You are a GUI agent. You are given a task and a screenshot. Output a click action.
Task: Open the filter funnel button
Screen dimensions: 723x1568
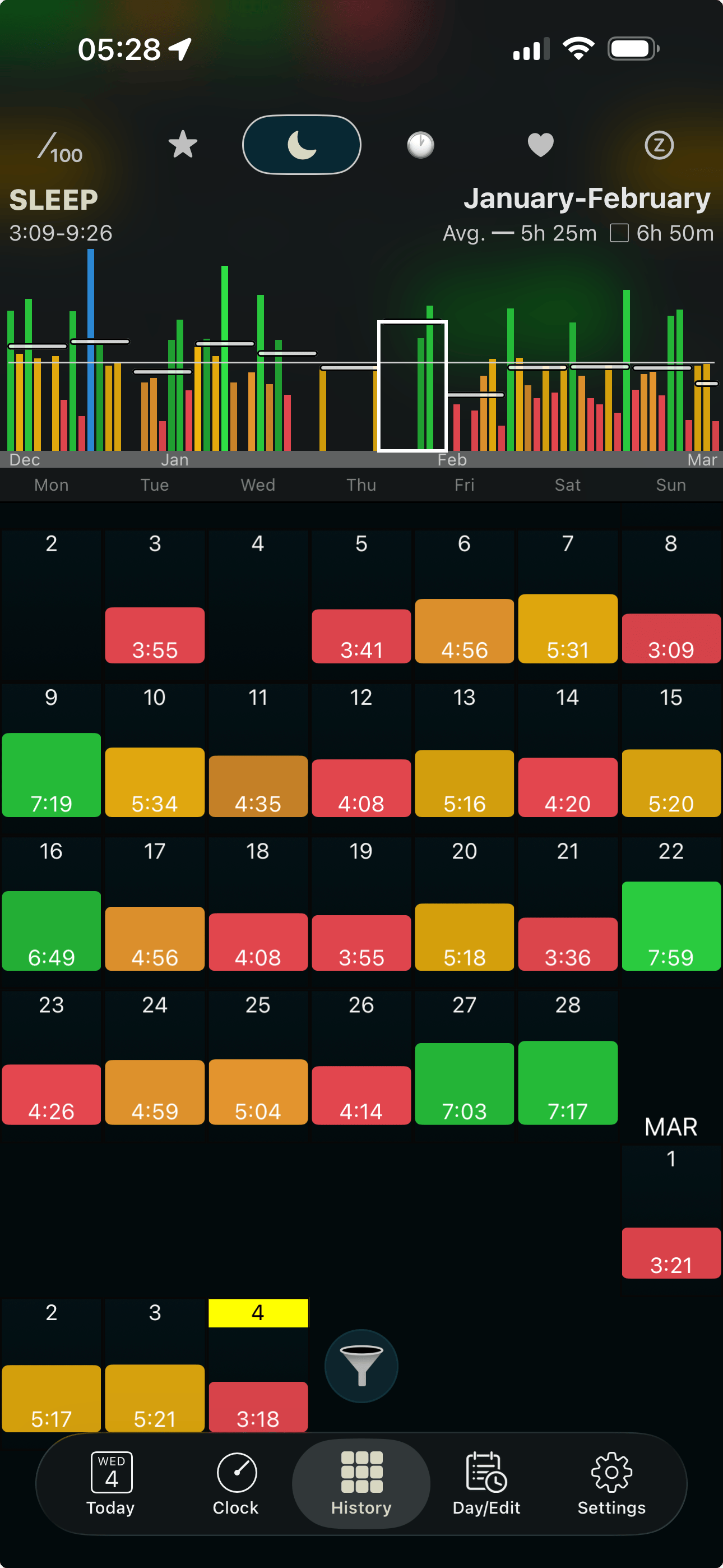coord(361,1366)
